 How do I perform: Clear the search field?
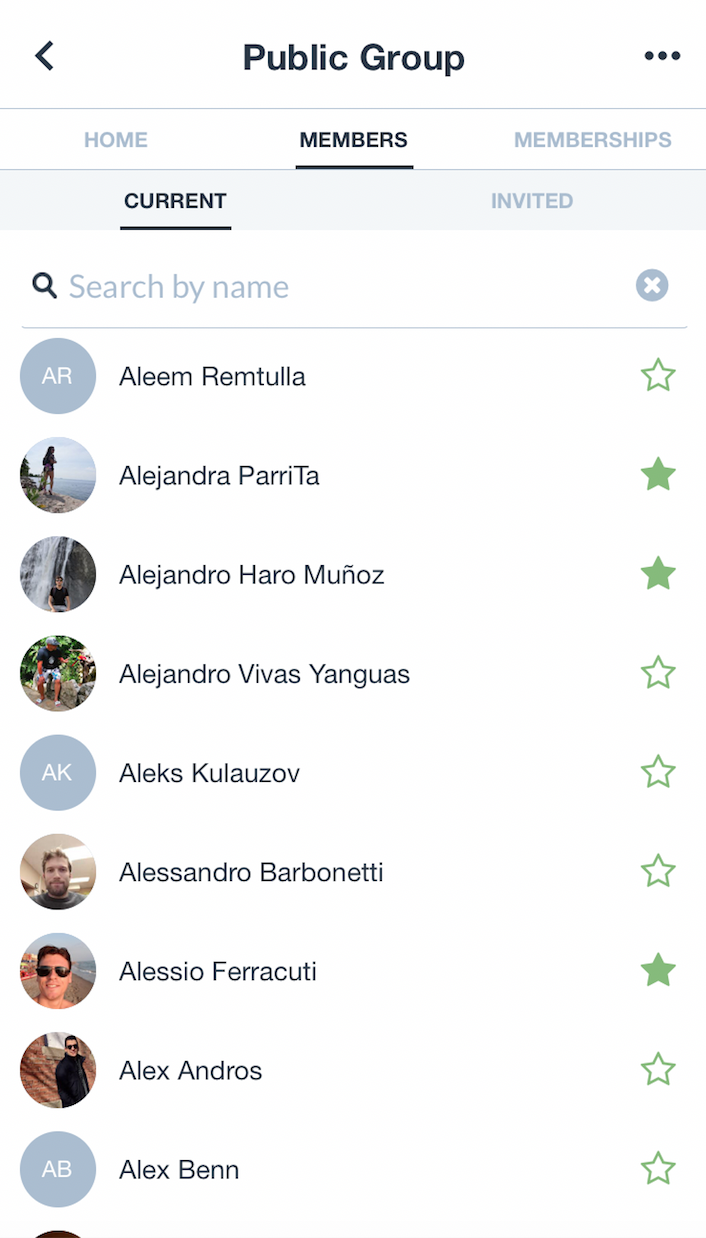652,286
